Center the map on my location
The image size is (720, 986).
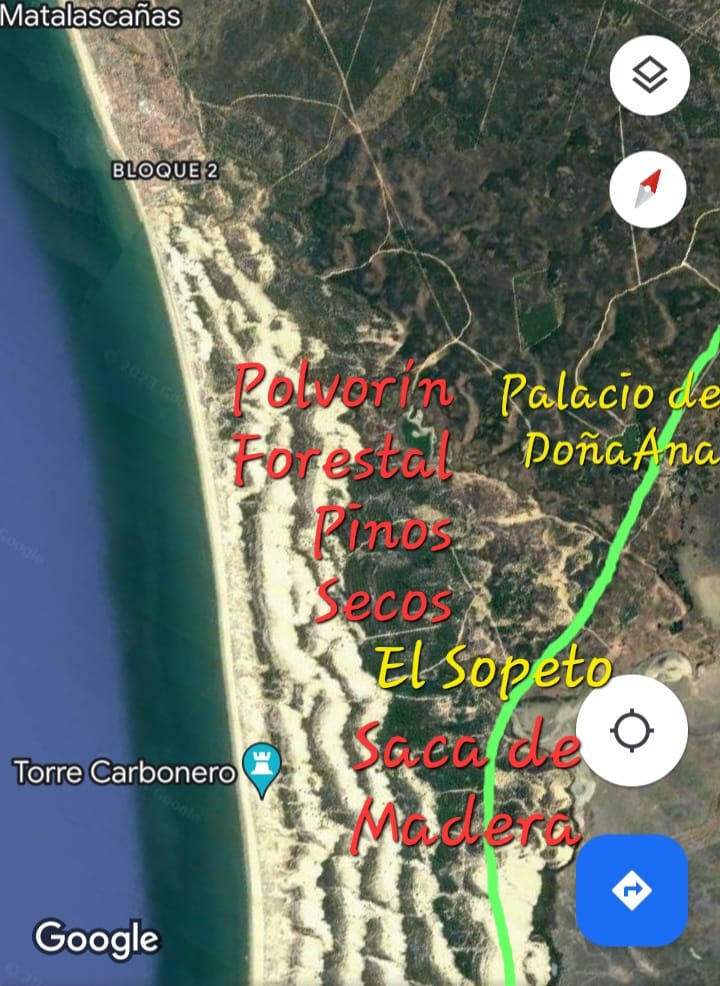(x=631, y=730)
